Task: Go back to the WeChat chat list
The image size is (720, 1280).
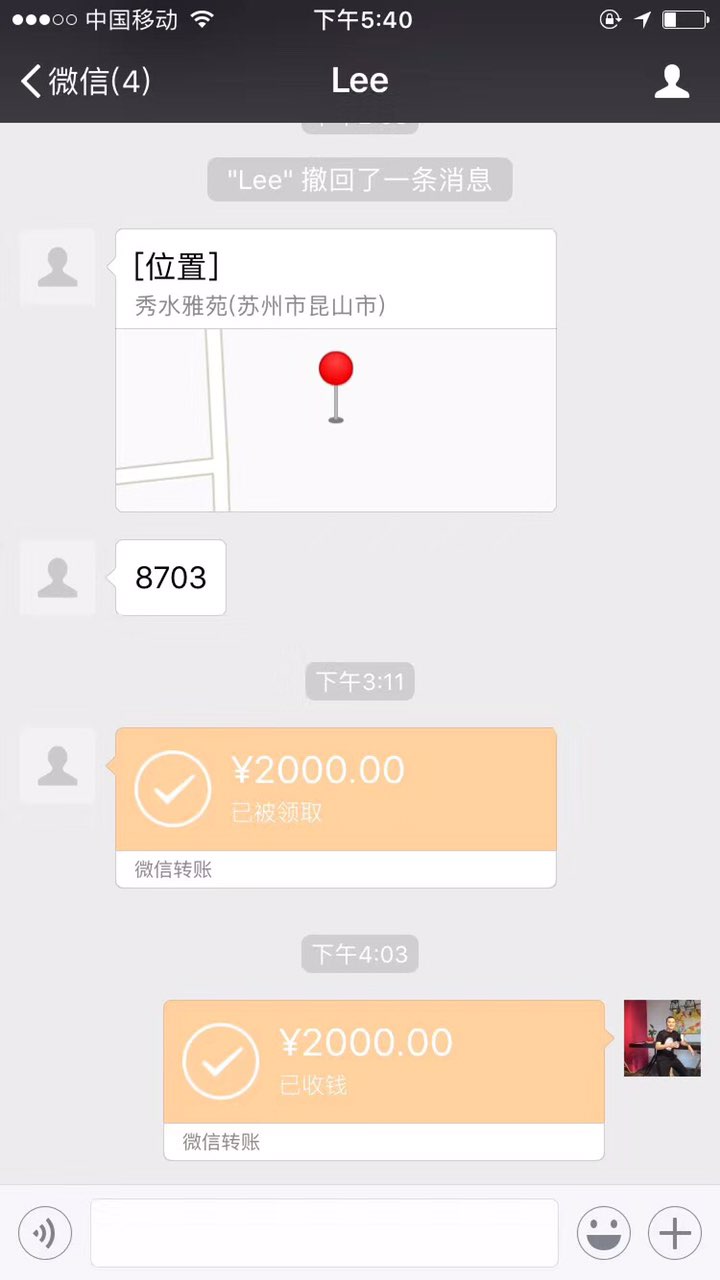Action: tap(85, 81)
